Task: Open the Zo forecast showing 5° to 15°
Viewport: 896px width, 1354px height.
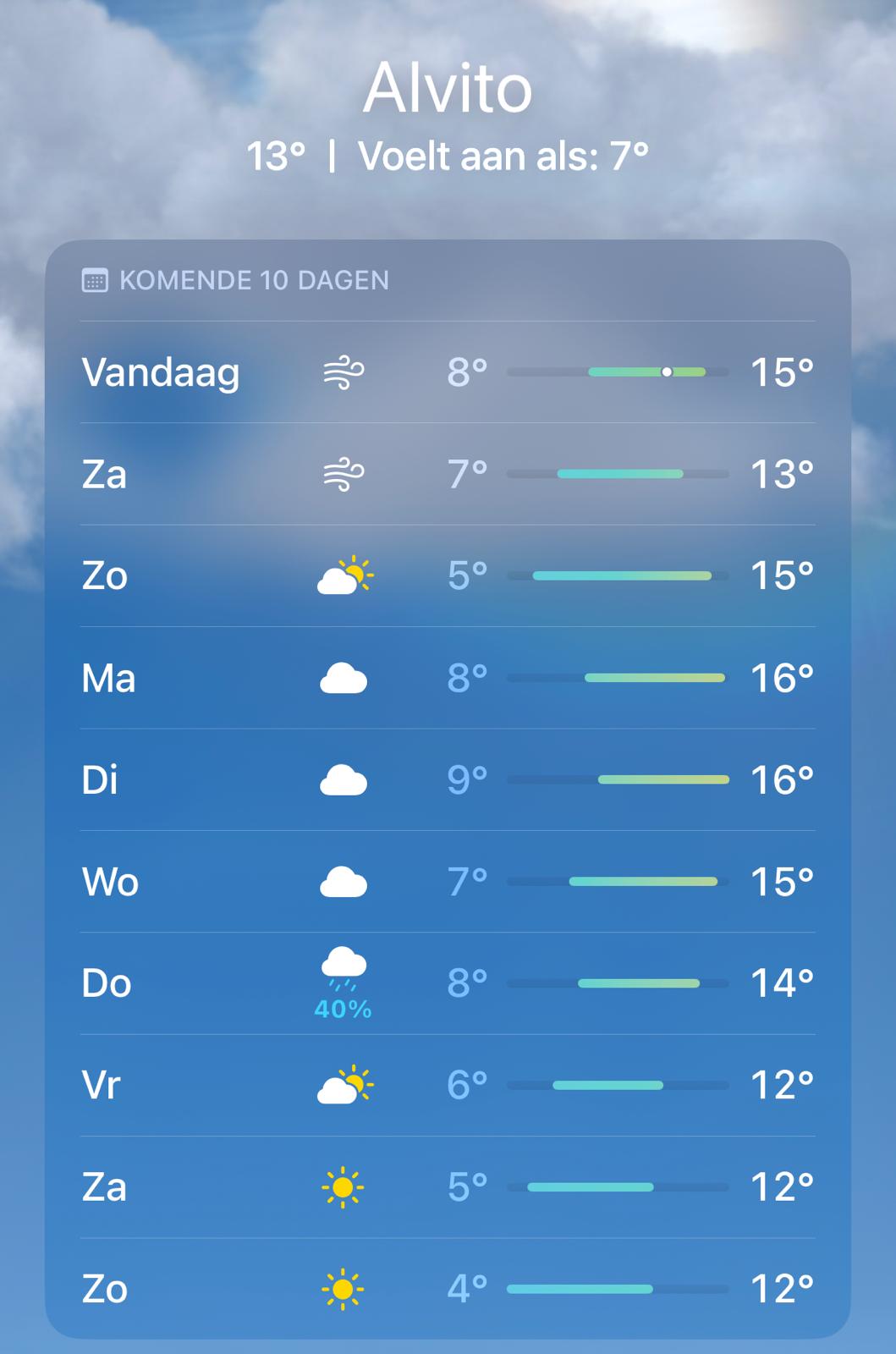Action: click(448, 576)
